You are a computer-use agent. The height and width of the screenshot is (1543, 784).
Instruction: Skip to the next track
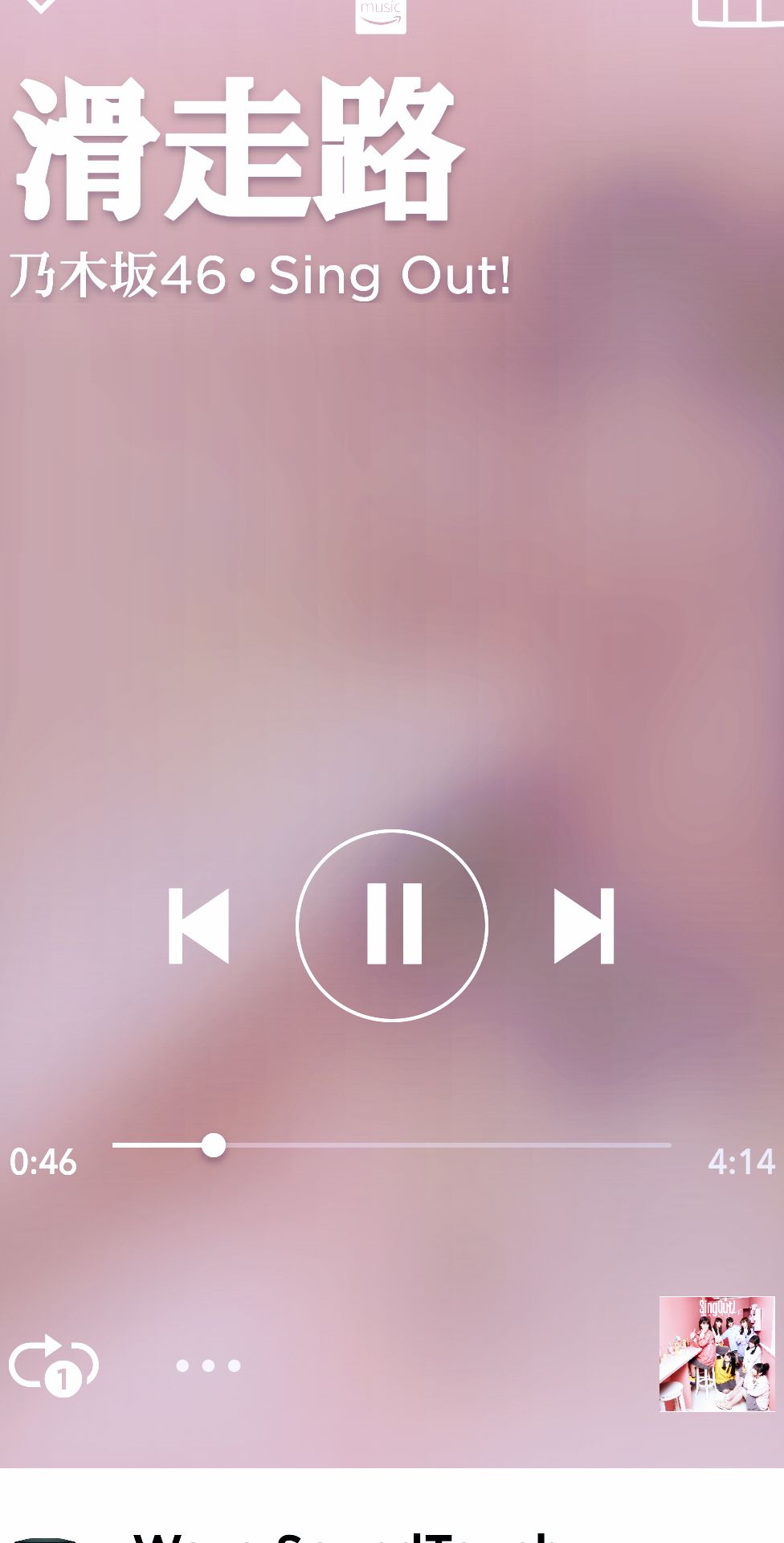point(584,926)
